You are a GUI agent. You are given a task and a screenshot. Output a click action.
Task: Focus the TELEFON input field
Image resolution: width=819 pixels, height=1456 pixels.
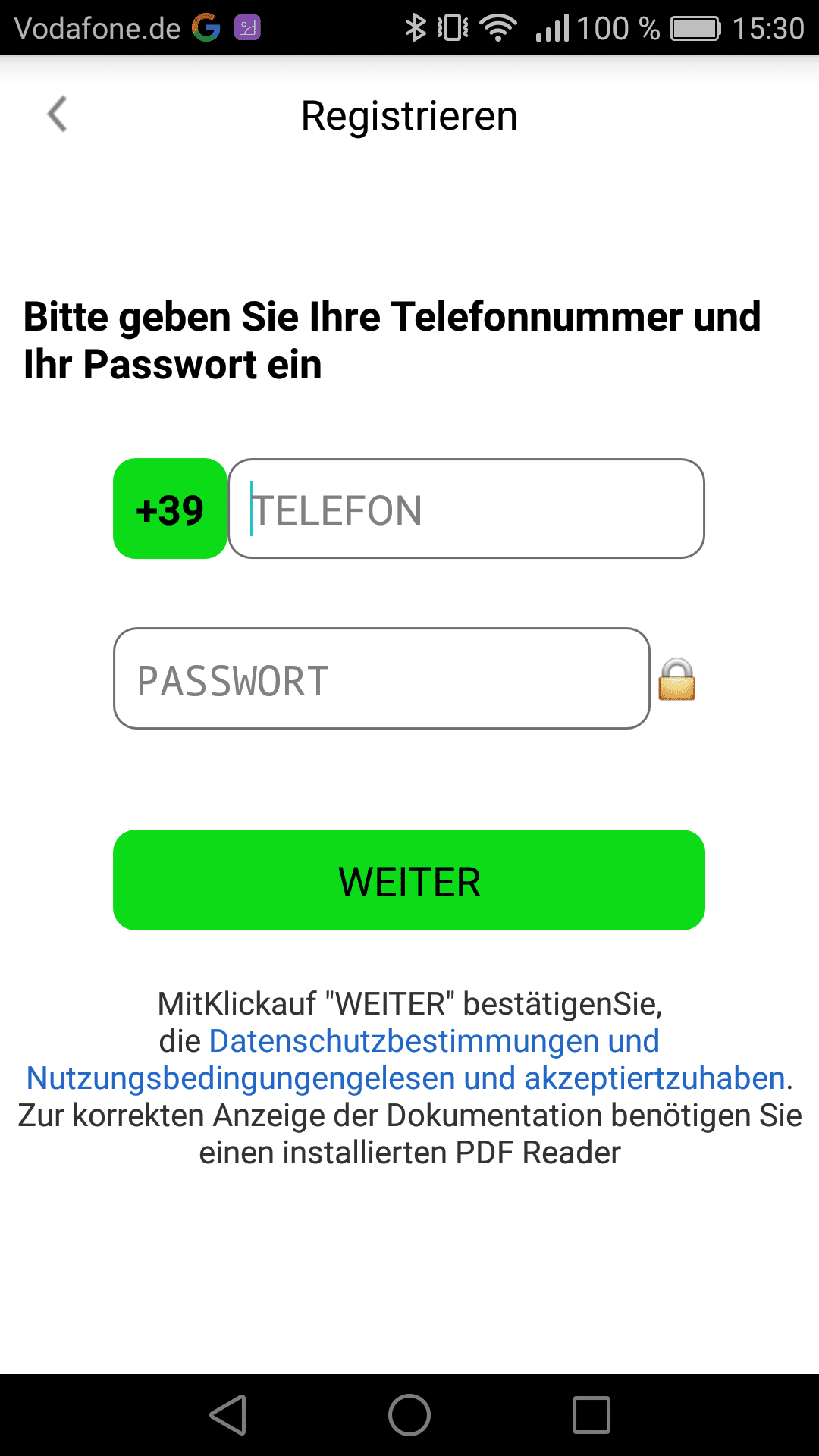click(x=466, y=509)
